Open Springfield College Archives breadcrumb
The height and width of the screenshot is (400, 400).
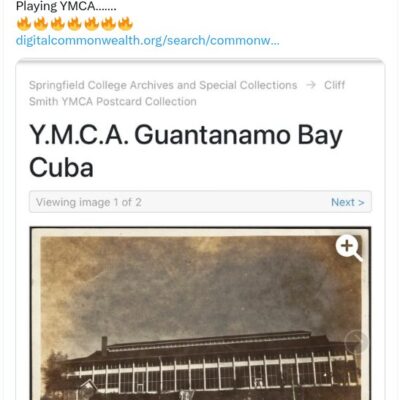[x=163, y=85]
